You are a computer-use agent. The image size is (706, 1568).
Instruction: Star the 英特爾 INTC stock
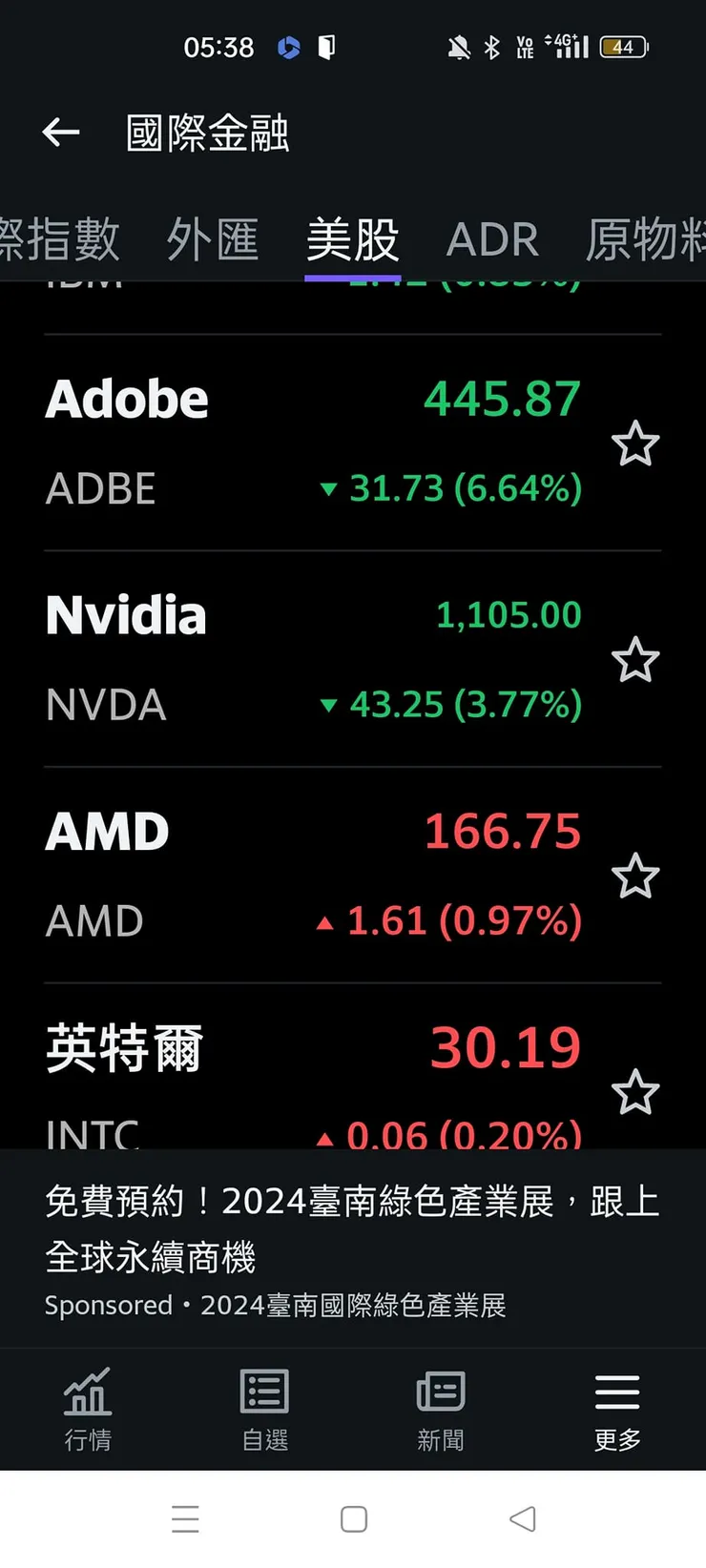[635, 1093]
